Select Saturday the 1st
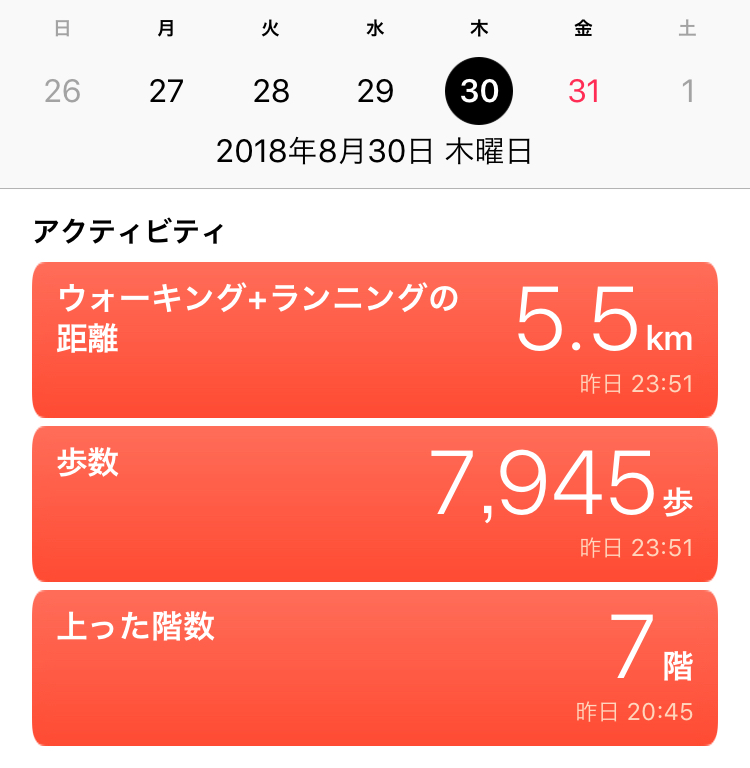The height and width of the screenshot is (768, 750). click(688, 92)
